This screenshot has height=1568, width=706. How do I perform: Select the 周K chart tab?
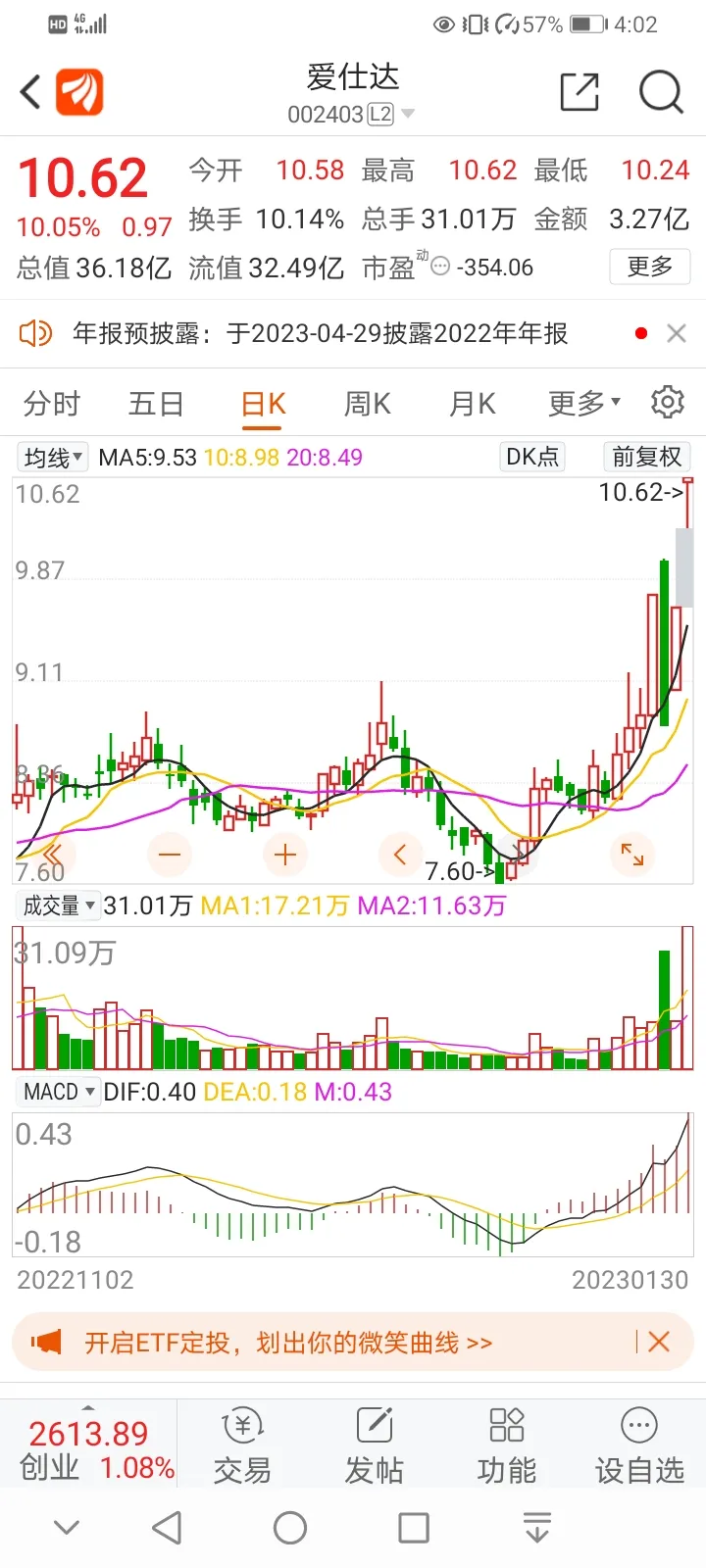coord(368,404)
